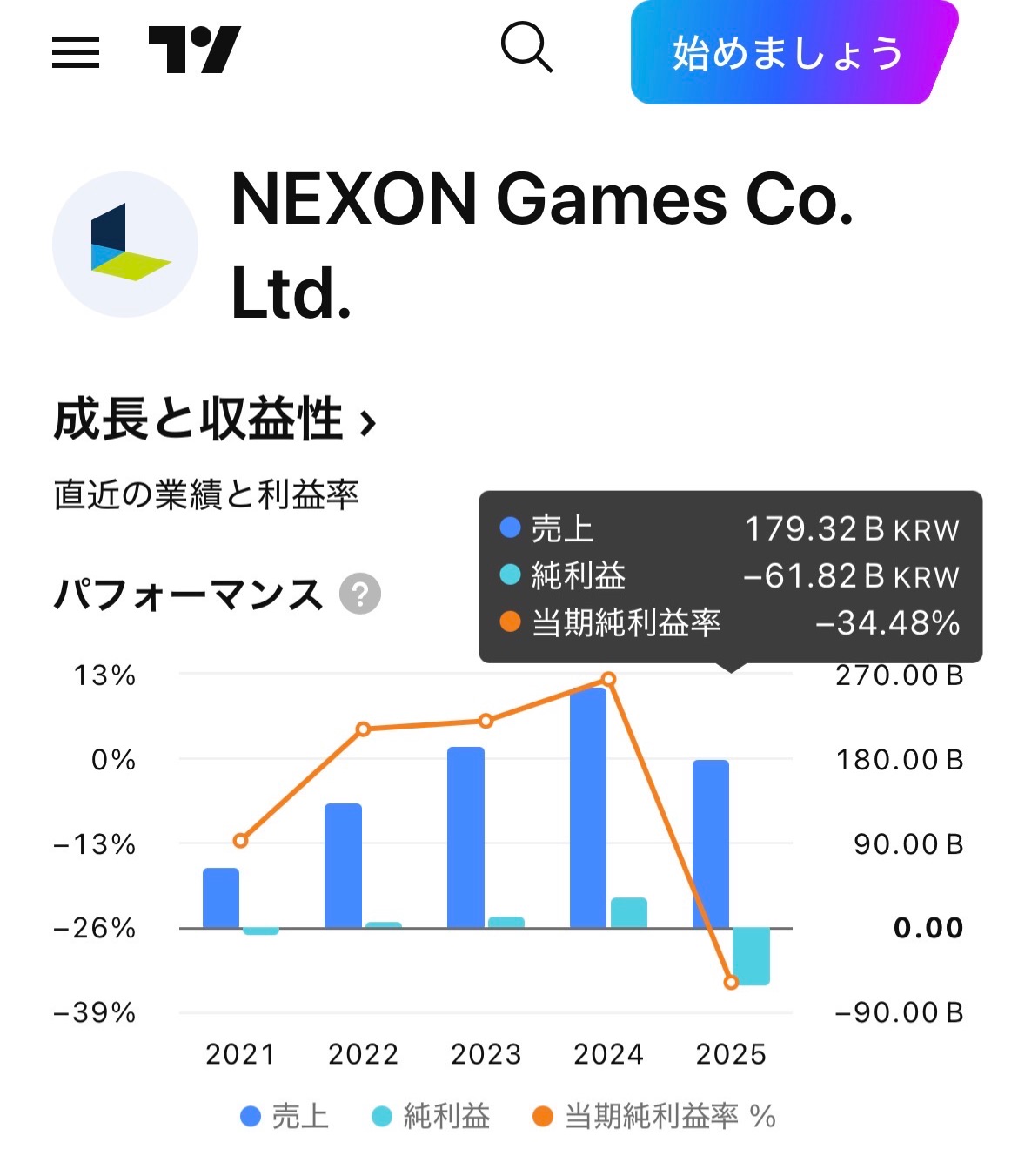Tap the 始めましょう button
Screen dimensions: 1018x1176
pos(787,53)
